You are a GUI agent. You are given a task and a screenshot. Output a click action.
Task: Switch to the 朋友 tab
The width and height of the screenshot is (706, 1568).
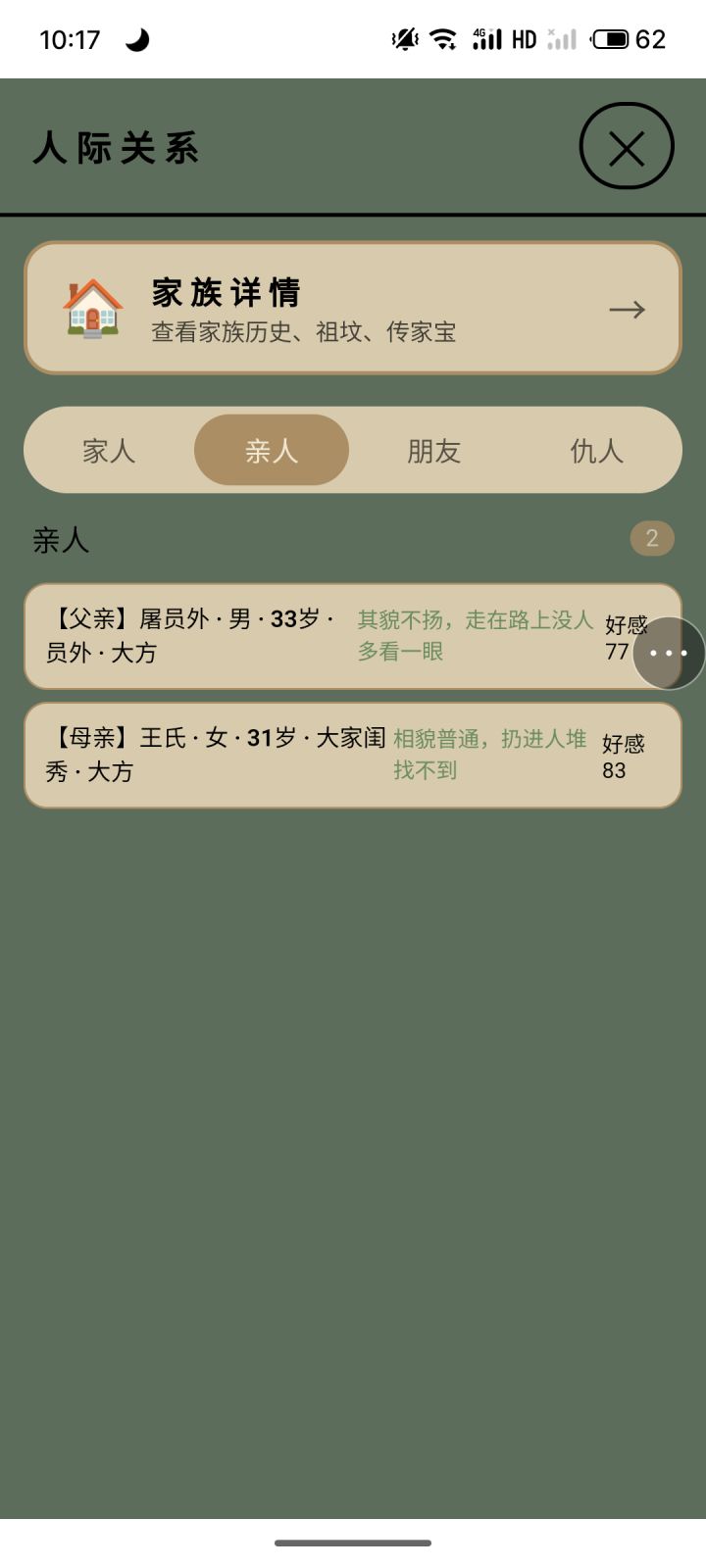click(x=433, y=450)
